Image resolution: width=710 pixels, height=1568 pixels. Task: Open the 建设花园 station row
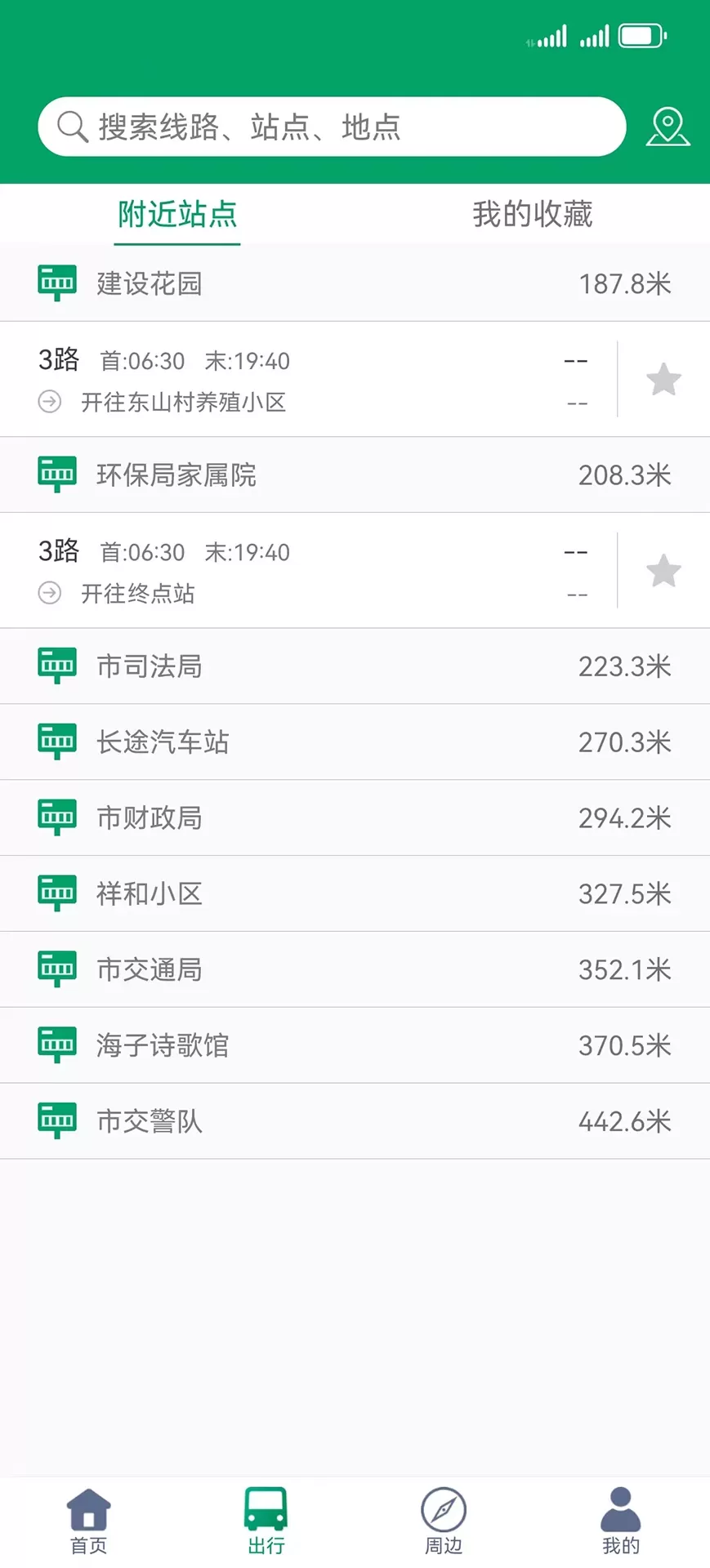coord(355,283)
